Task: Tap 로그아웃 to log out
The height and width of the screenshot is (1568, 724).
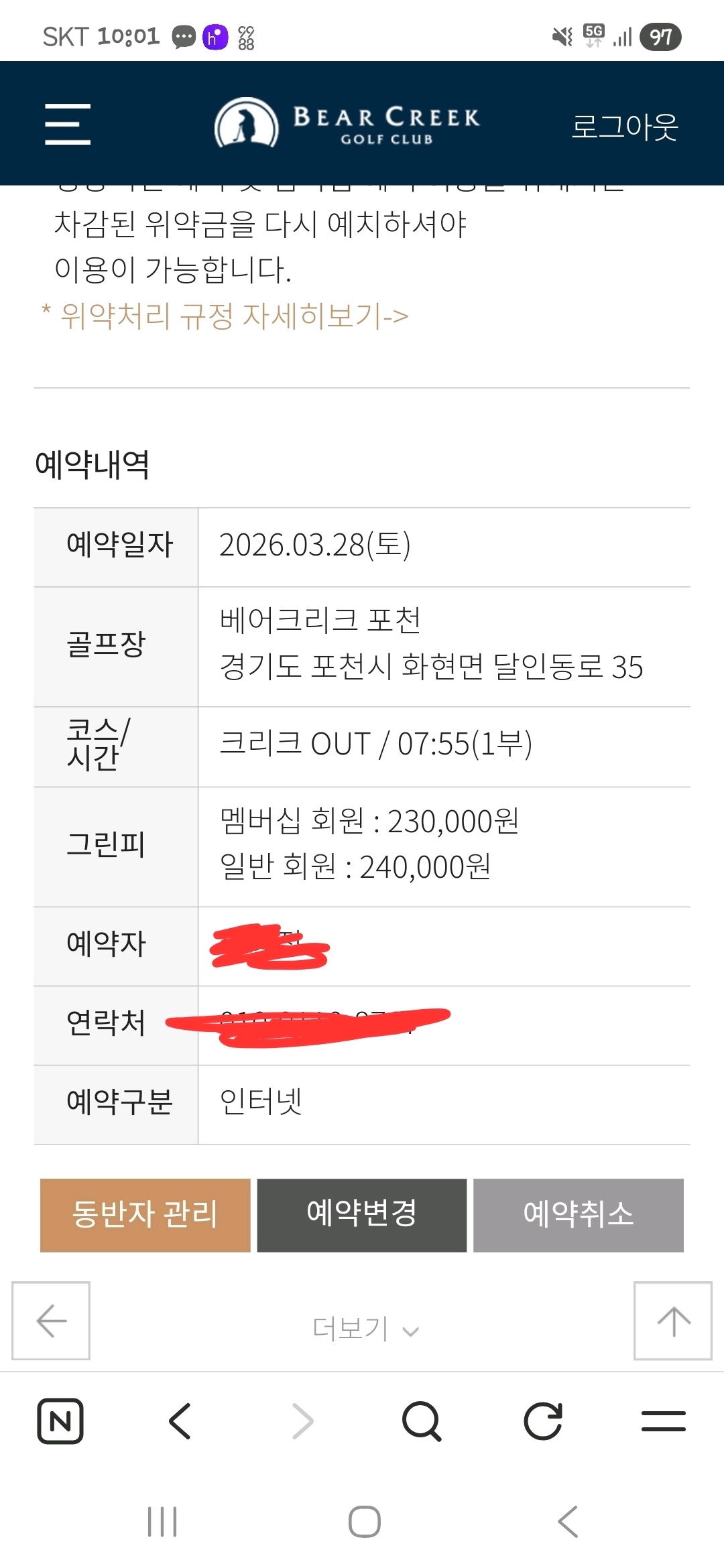Action: click(624, 126)
